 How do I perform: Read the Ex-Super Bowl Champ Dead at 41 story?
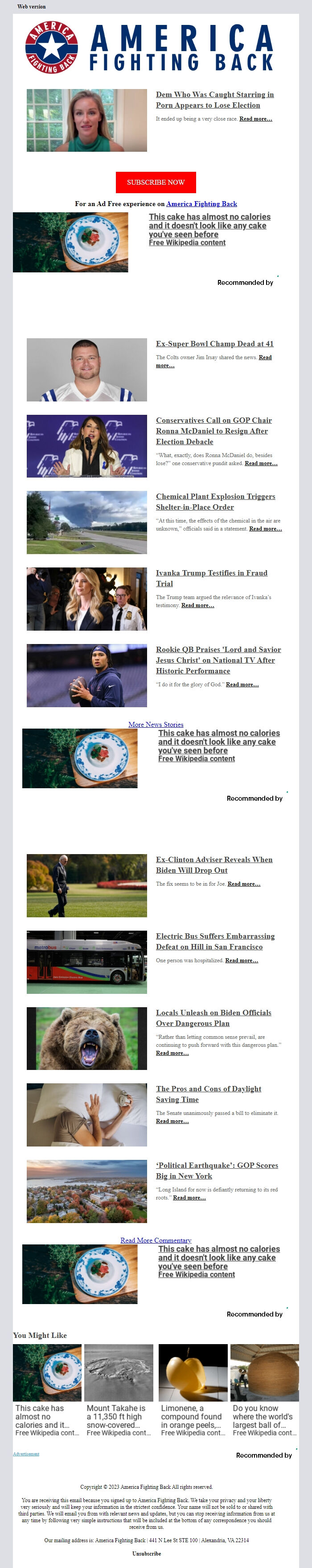214,344
